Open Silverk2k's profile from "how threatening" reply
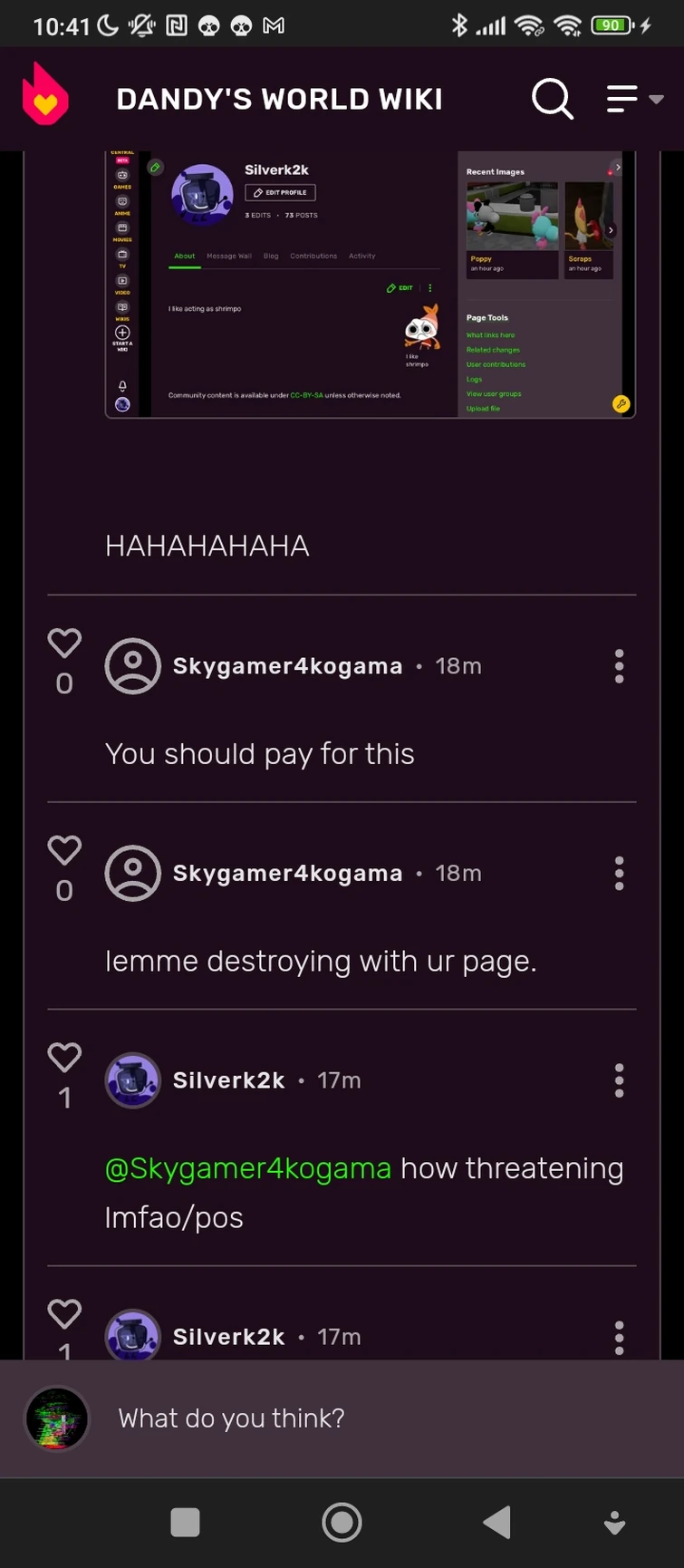This screenshot has height=1568, width=684. [x=228, y=1080]
